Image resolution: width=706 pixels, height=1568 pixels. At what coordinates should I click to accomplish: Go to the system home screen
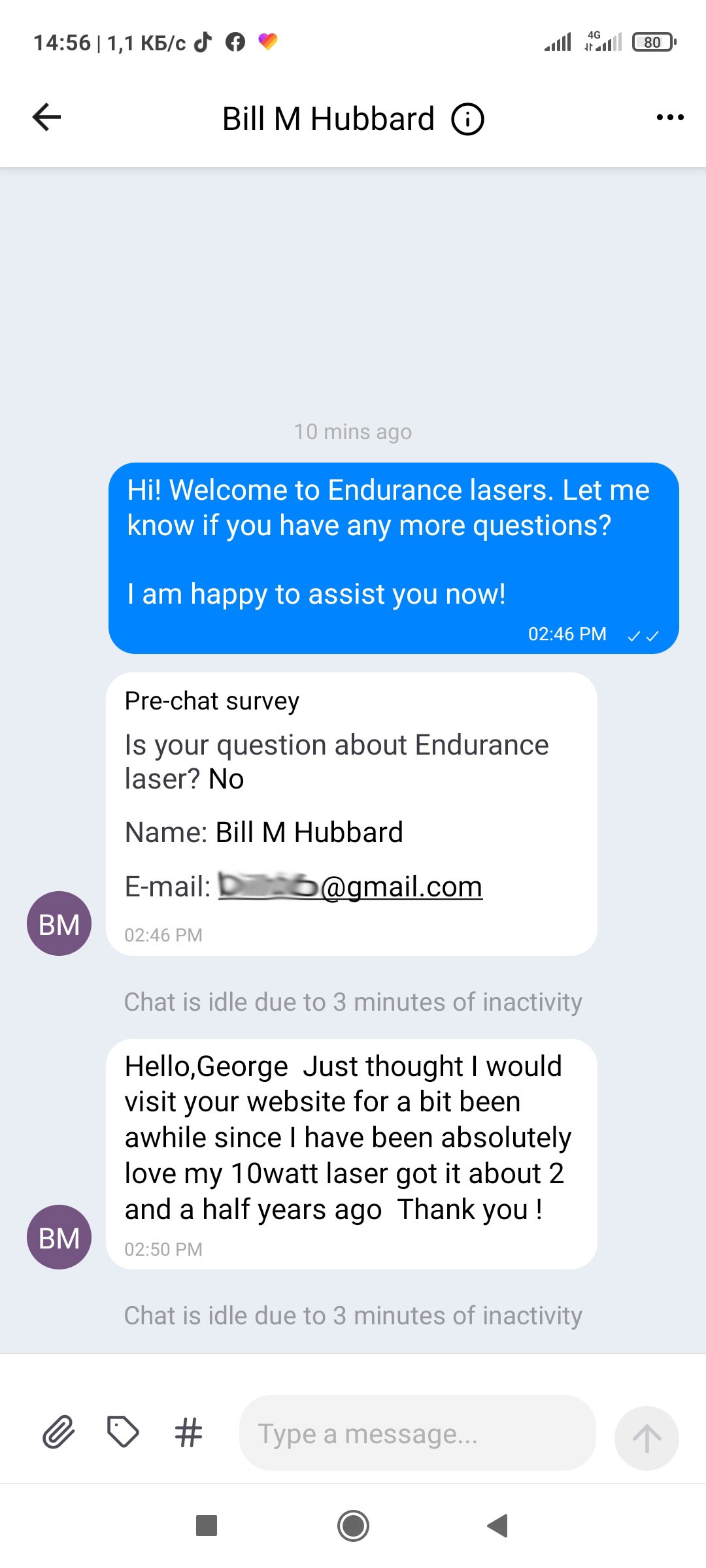click(x=353, y=1526)
